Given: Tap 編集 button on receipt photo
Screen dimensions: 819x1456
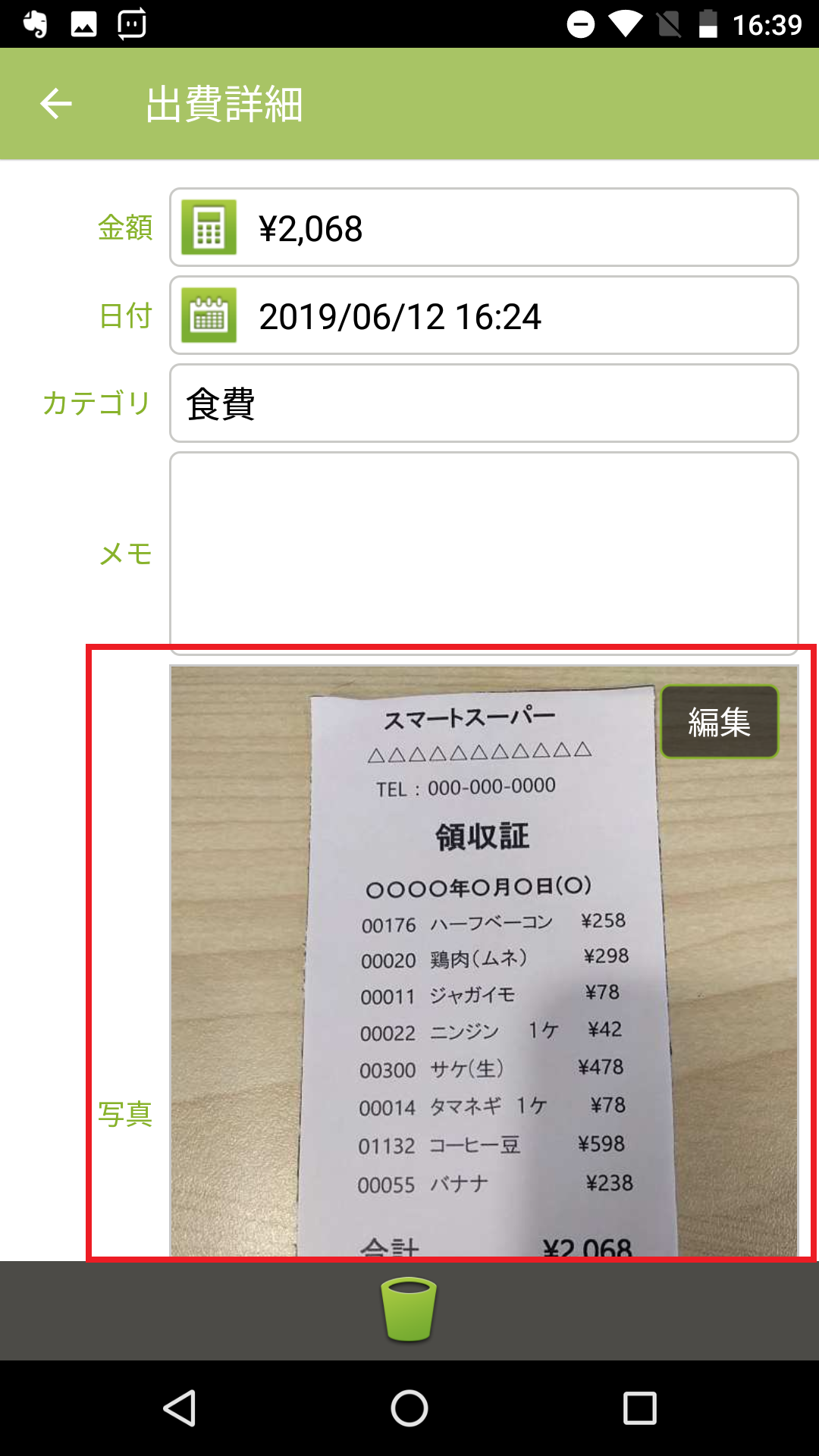Looking at the screenshot, I should pyautogui.click(x=719, y=721).
